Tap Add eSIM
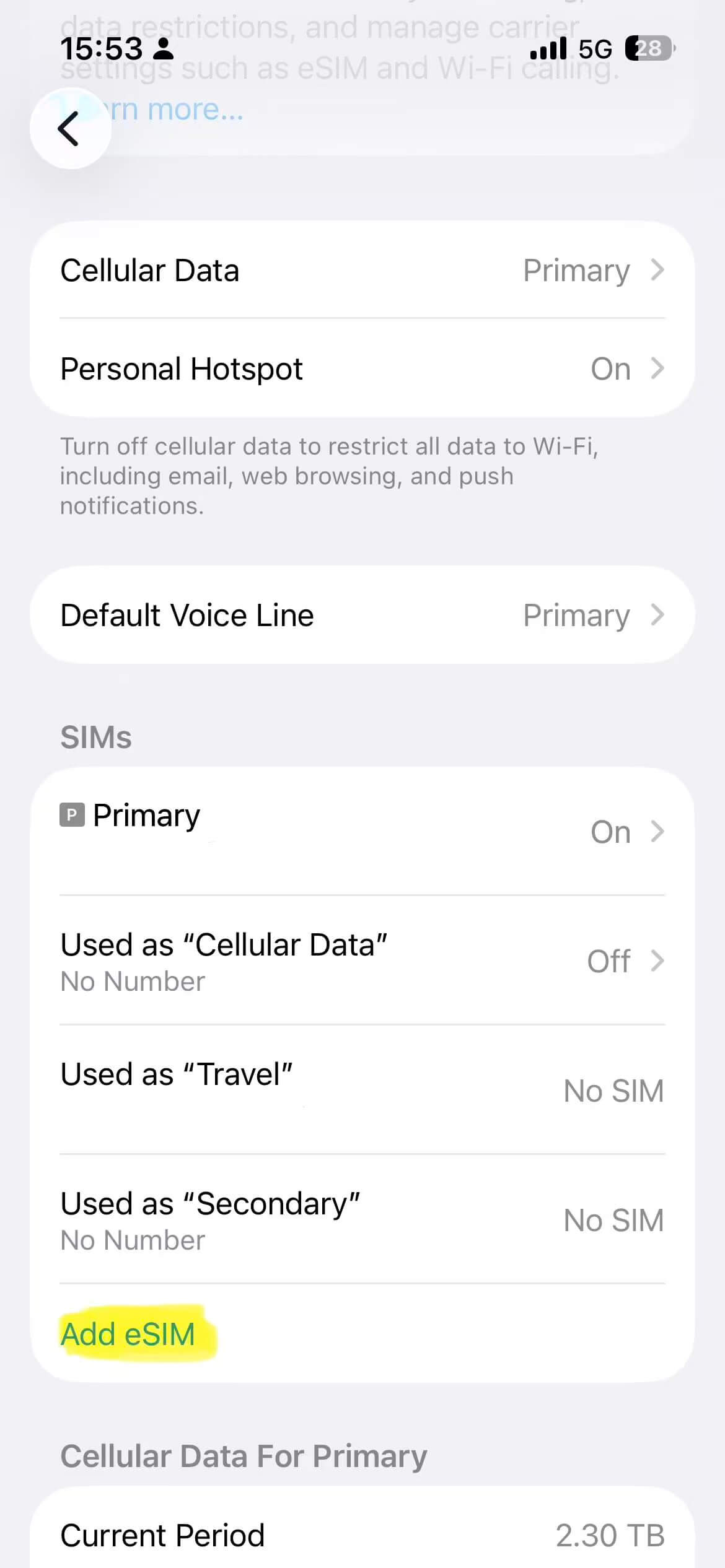The image size is (725, 1568). [x=128, y=1333]
